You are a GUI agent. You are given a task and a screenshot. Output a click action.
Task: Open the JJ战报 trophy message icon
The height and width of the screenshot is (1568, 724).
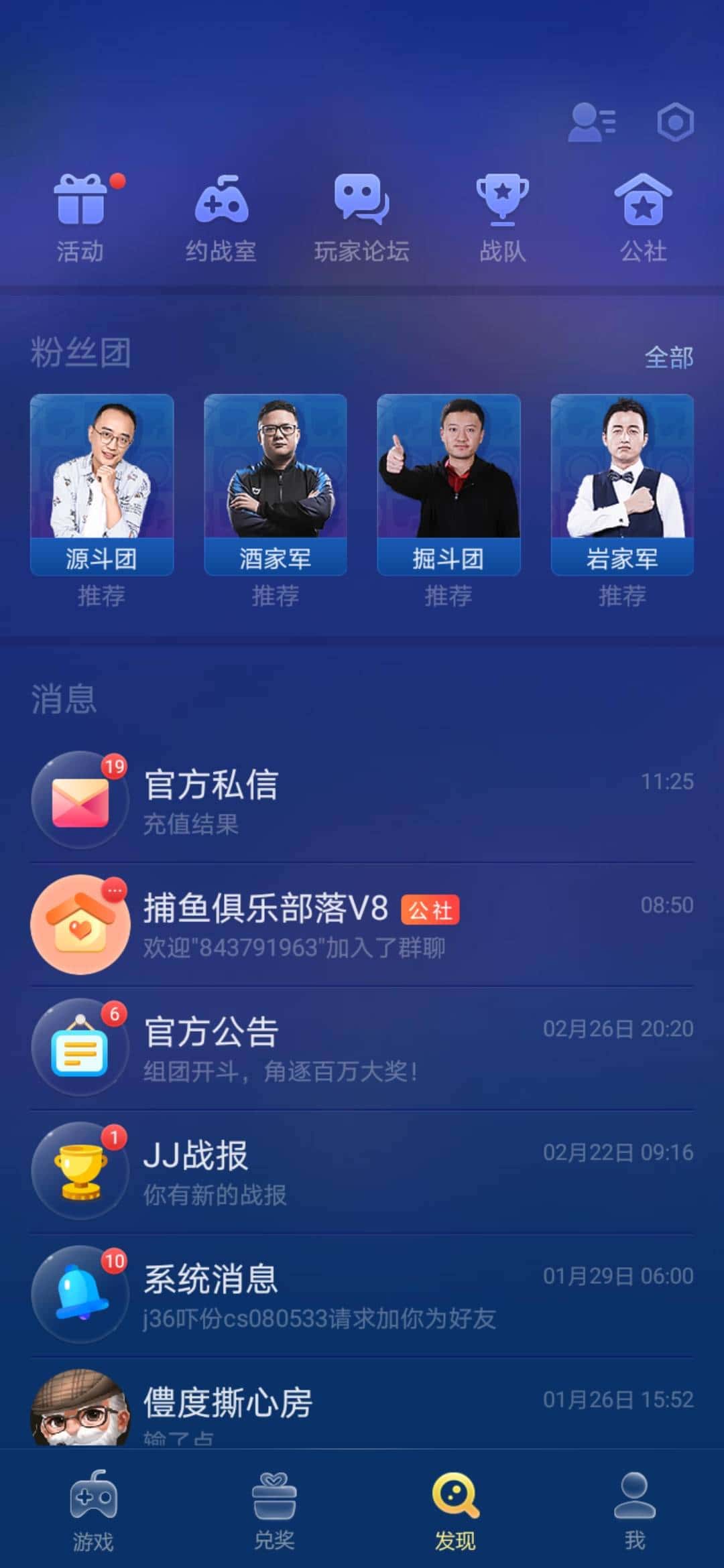point(80,1169)
